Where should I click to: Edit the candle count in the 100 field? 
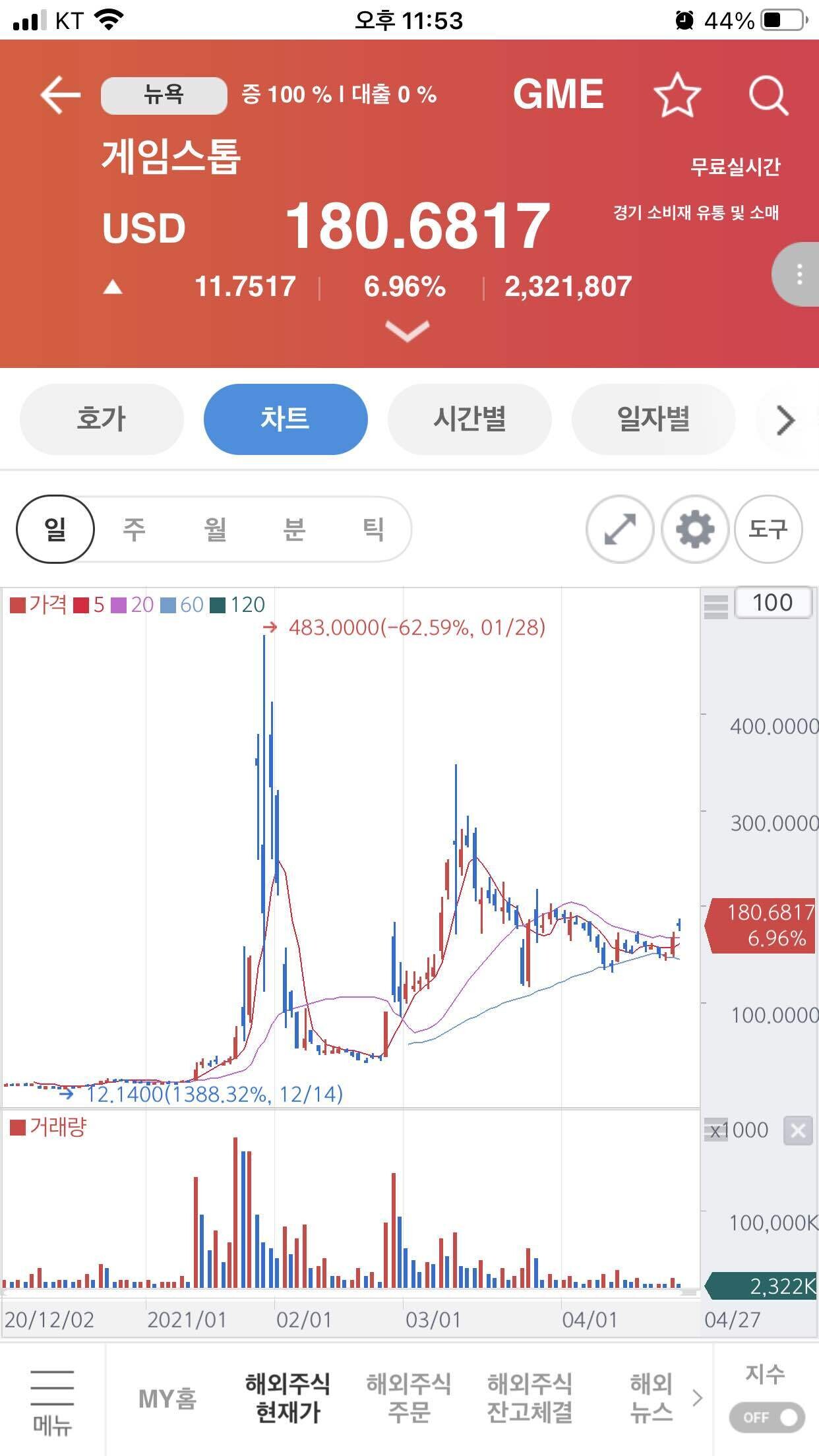(x=773, y=602)
